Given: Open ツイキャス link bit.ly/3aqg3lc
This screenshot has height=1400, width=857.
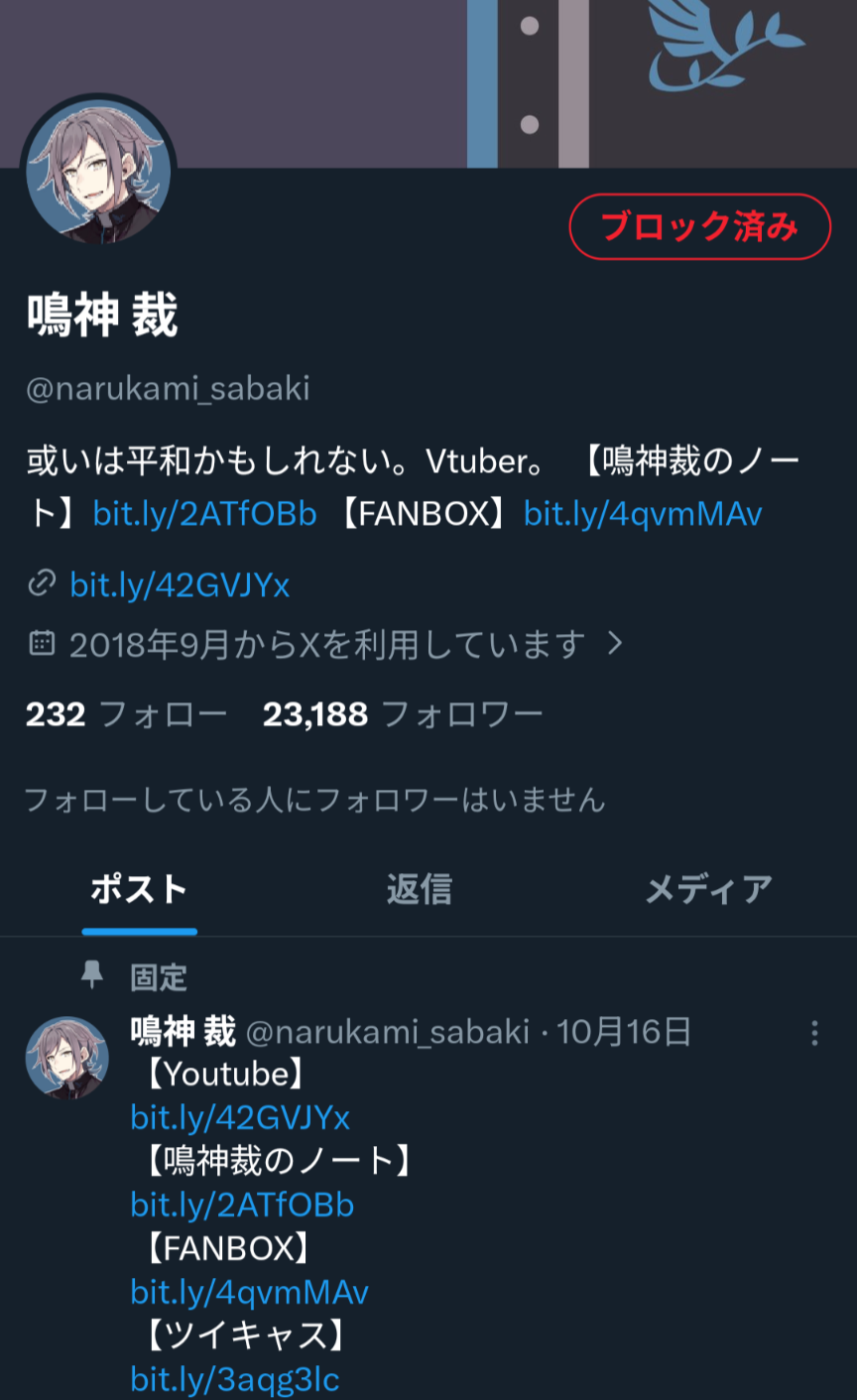Looking at the screenshot, I should 235,1379.
